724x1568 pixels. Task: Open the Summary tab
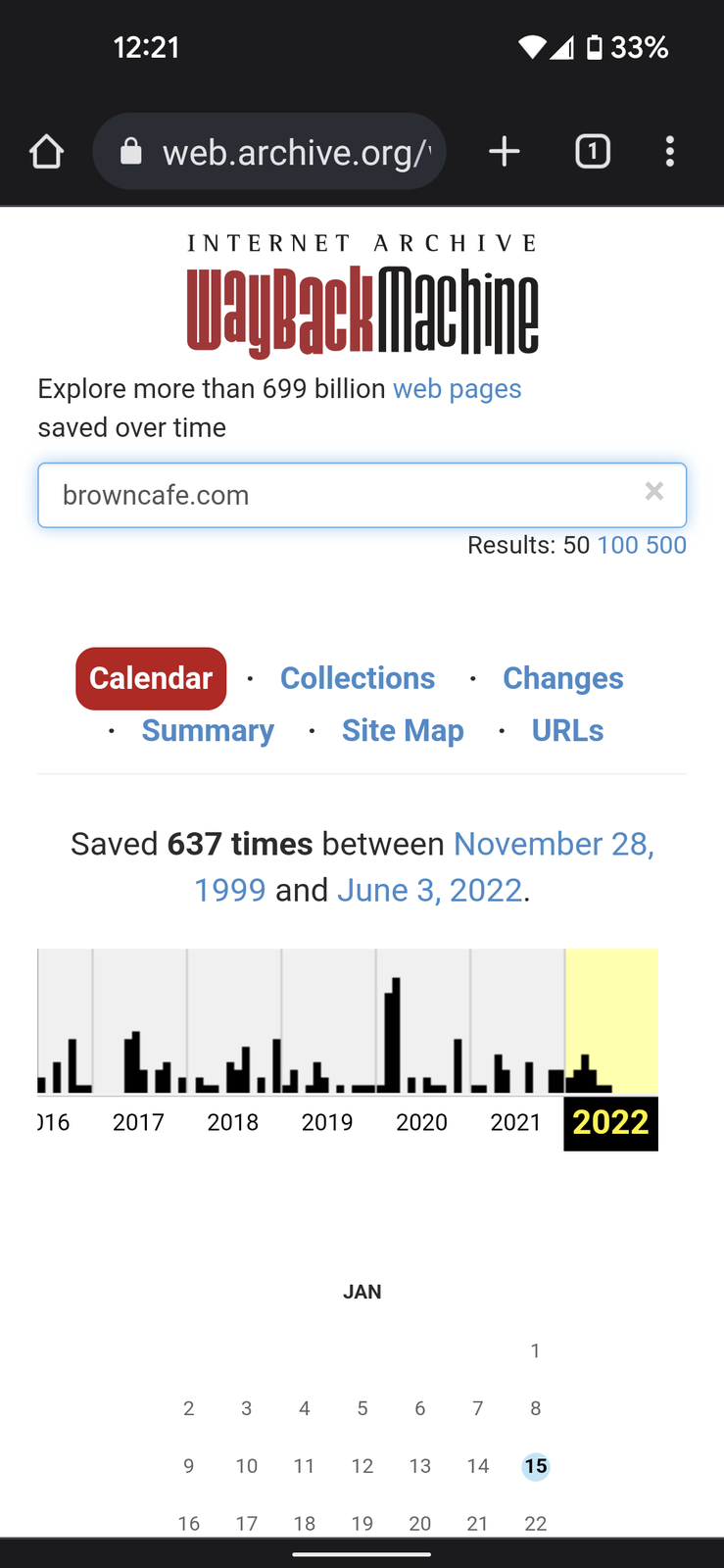tap(208, 731)
